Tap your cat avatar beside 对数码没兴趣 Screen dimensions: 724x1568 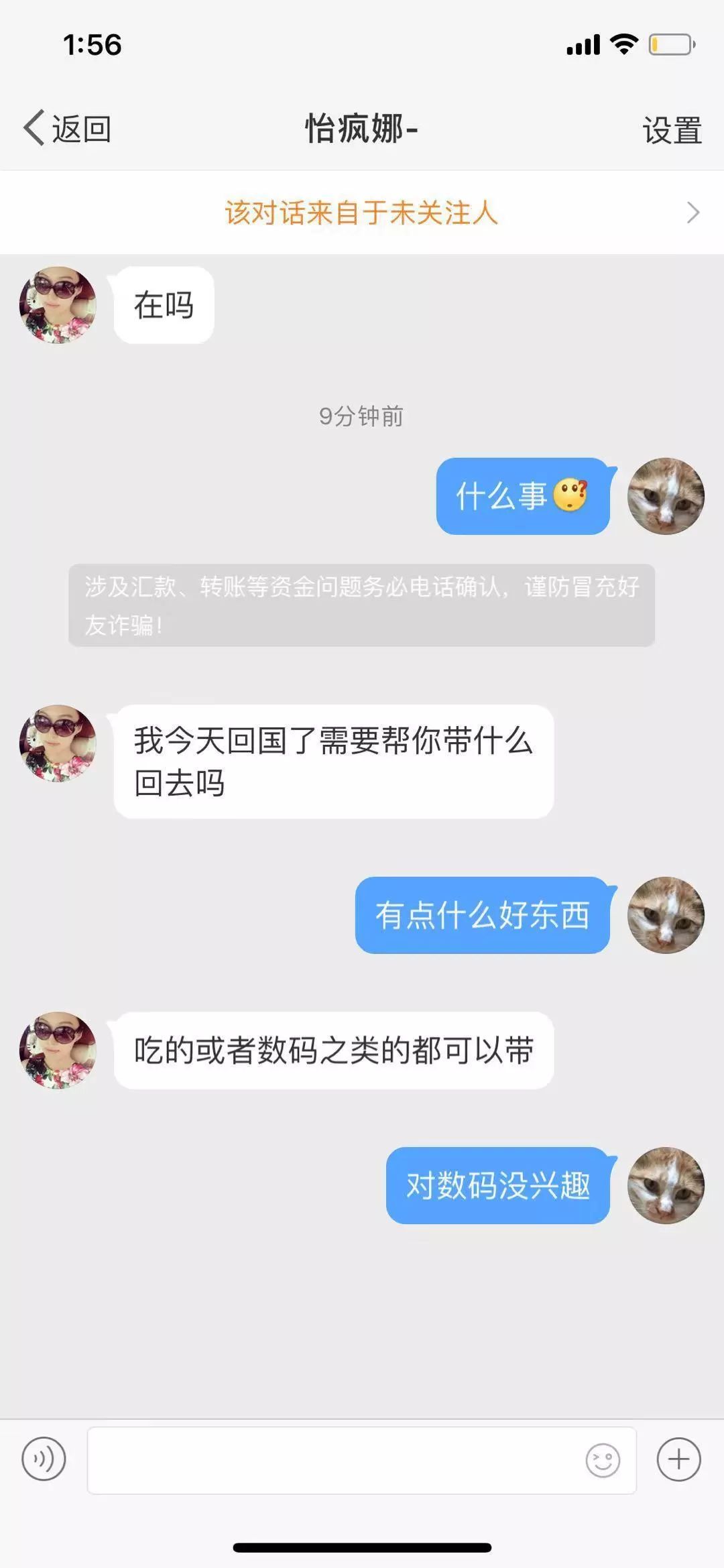pyautogui.click(x=666, y=1185)
